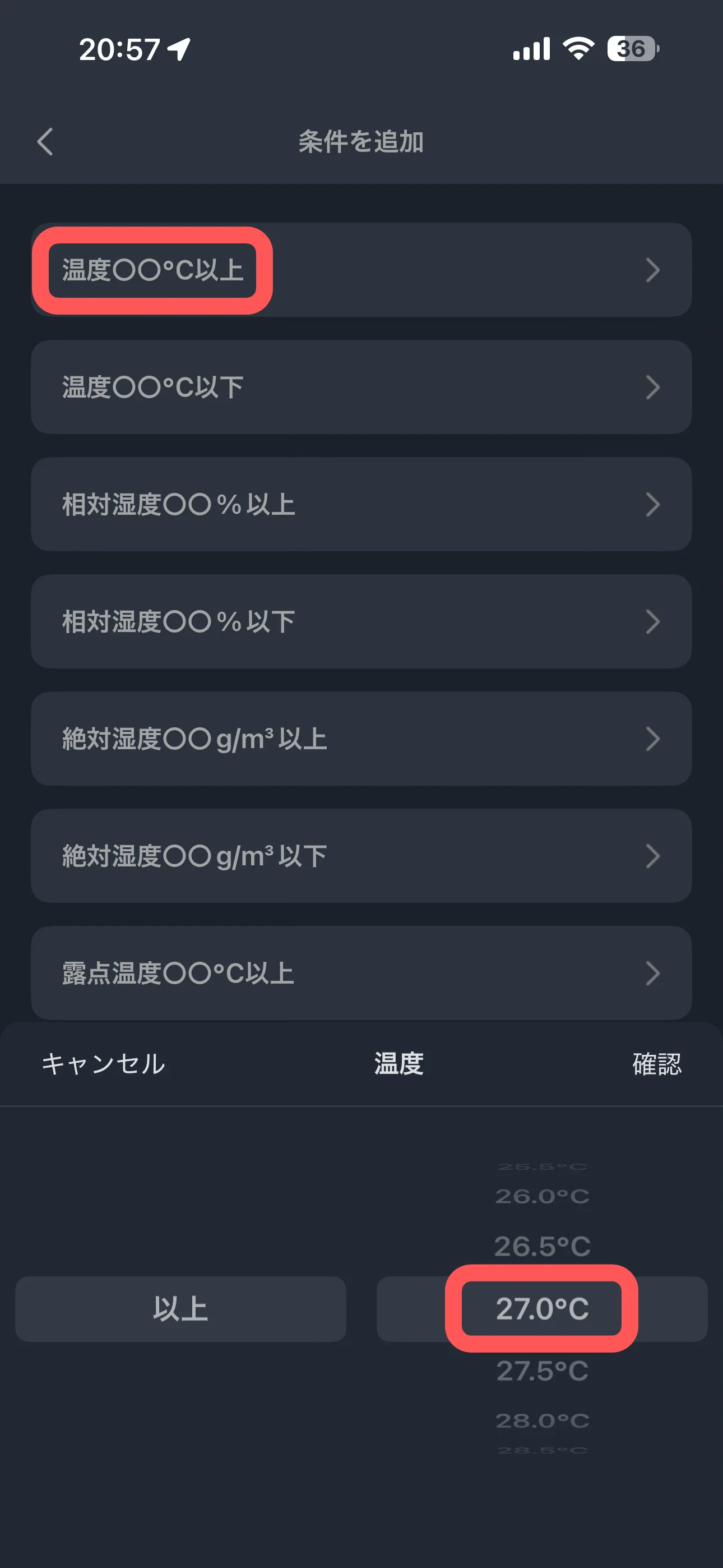
Task: Pick 26.0°C in the picker wheel
Action: pyautogui.click(x=541, y=1196)
